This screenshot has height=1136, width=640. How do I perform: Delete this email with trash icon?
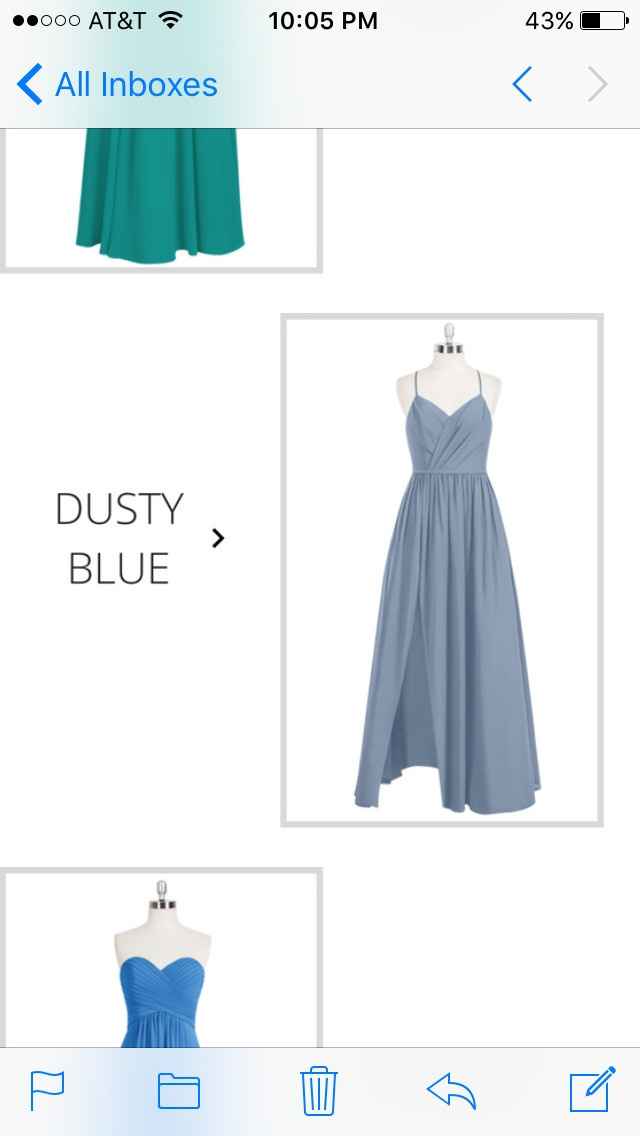[x=319, y=1091]
